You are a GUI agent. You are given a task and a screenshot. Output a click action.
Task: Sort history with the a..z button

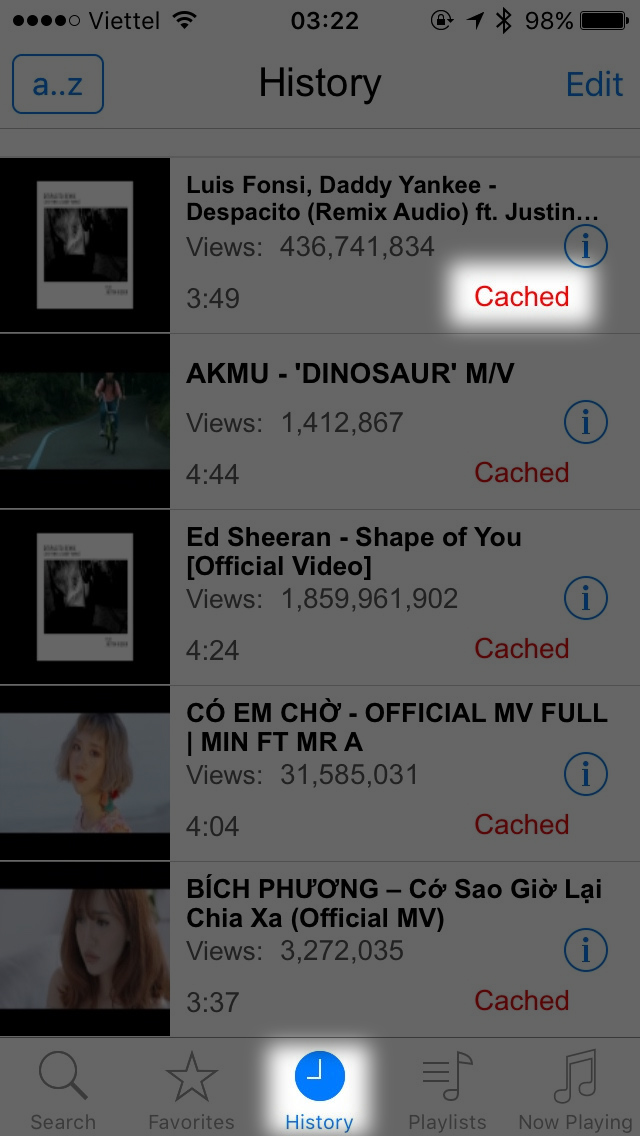(58, 84)
